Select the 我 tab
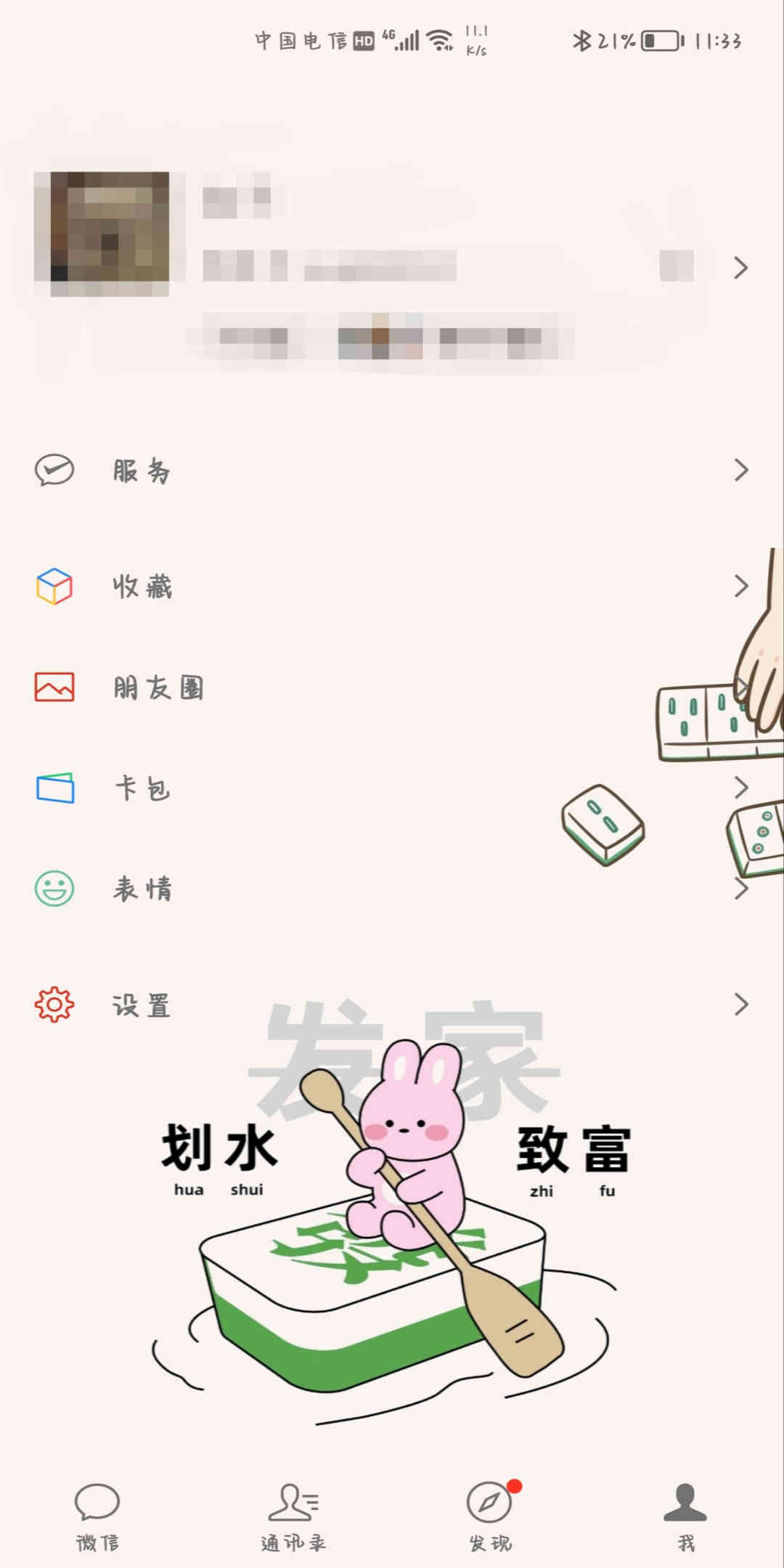The height and width of the screenshot is (1568, 784). pos(685,1516)
